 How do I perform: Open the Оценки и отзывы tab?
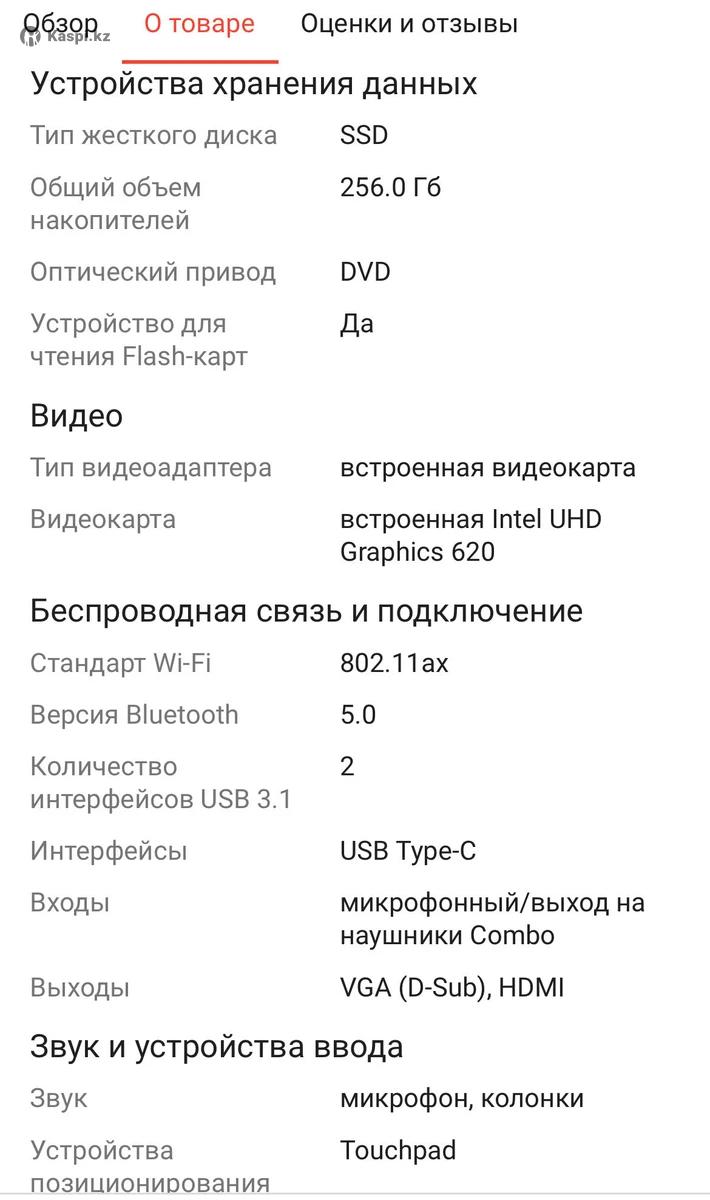pos(409,24)
